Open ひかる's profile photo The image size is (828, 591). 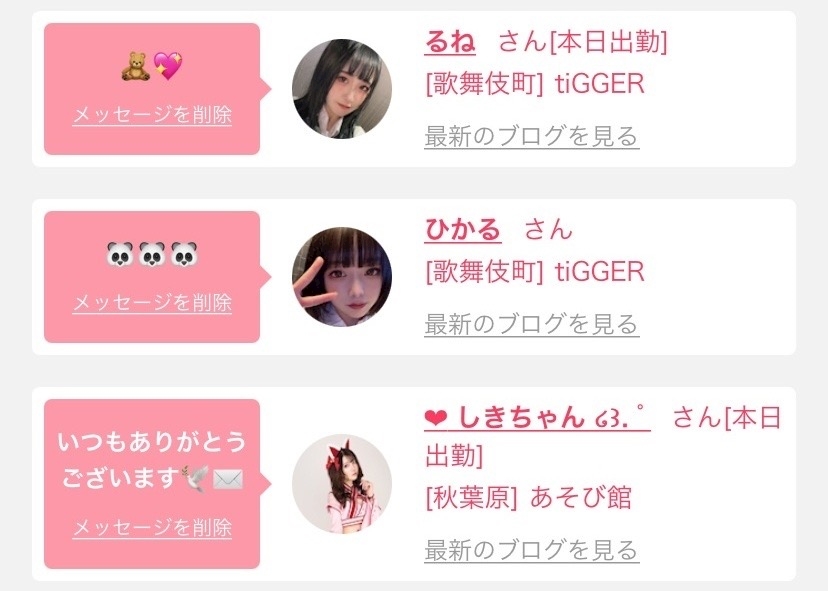coord(342,277)
